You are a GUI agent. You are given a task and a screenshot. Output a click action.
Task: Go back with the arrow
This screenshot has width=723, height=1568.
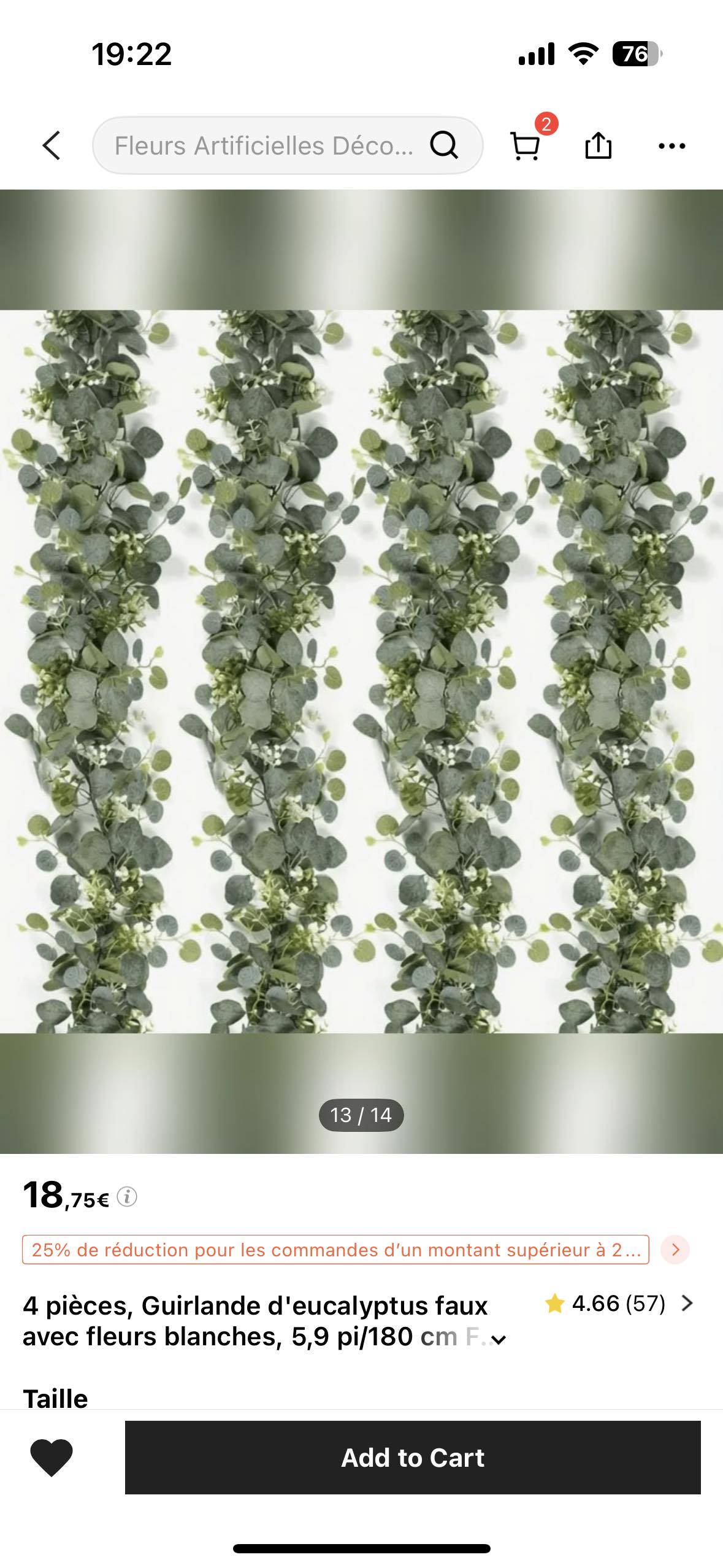coord(52,145)
